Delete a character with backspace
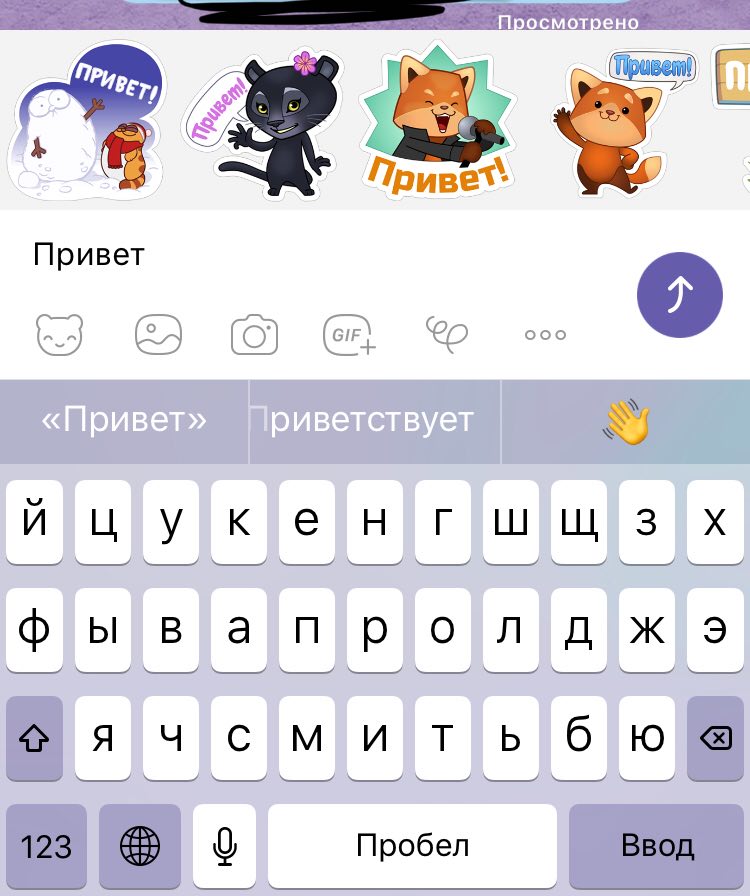 [x=715, y=739]
